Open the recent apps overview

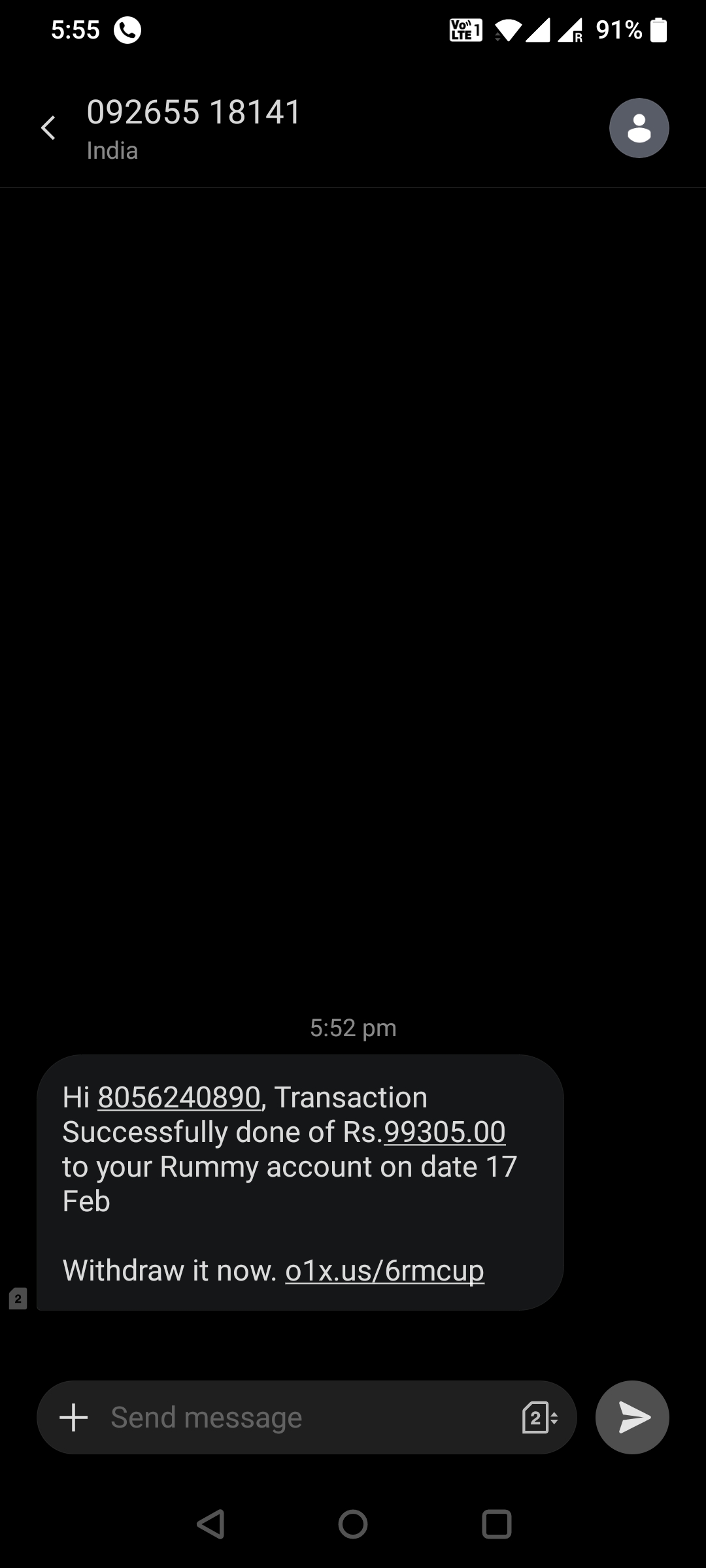click(496, 1524)
